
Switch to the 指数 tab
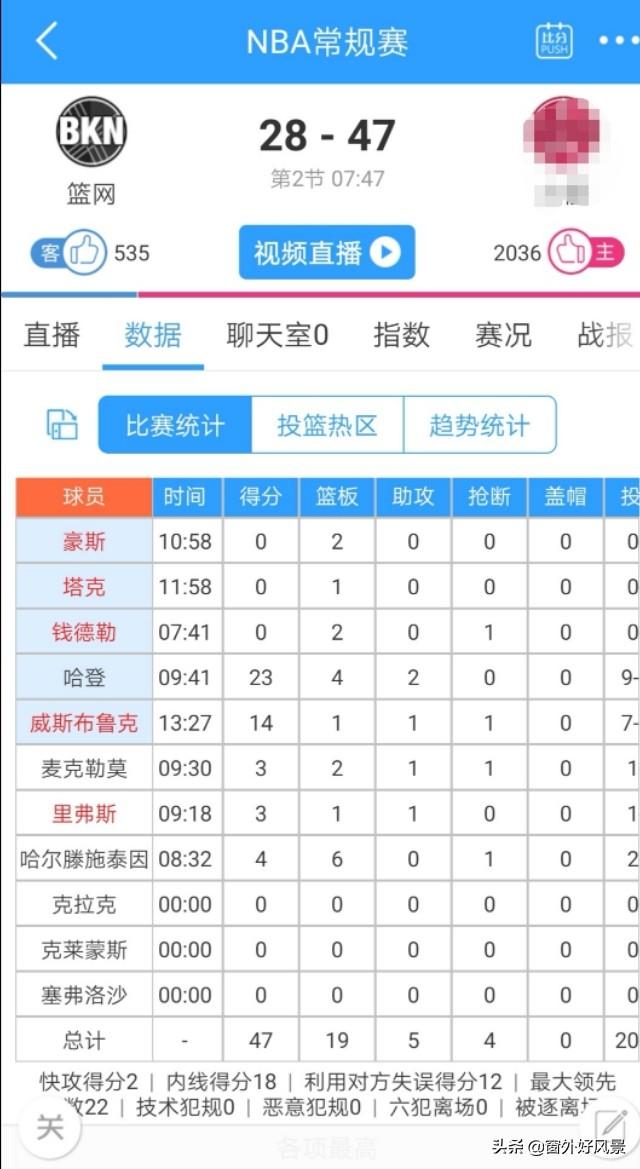pos(401,335)
